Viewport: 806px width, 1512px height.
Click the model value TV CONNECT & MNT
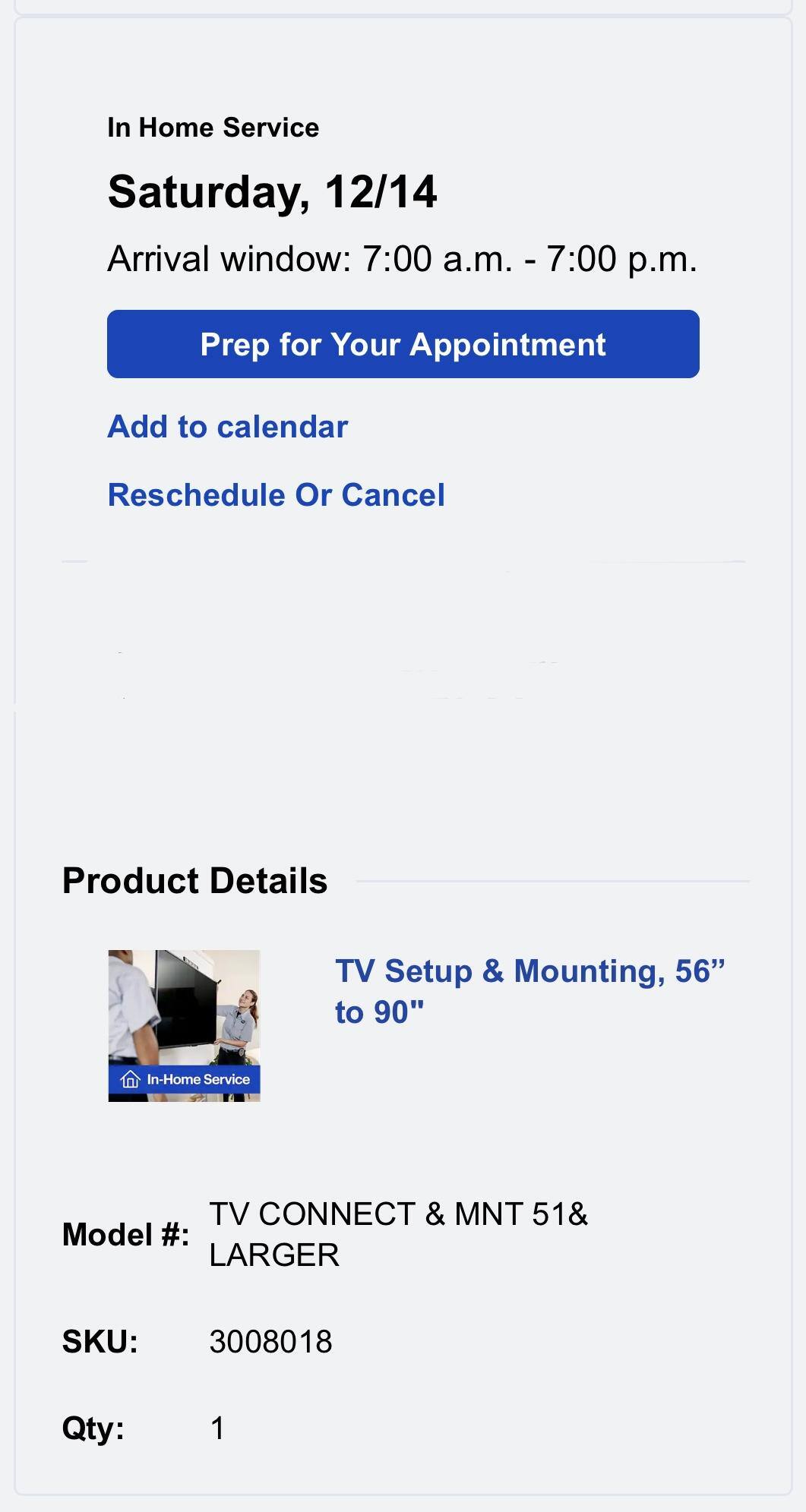coord(400,1213)
